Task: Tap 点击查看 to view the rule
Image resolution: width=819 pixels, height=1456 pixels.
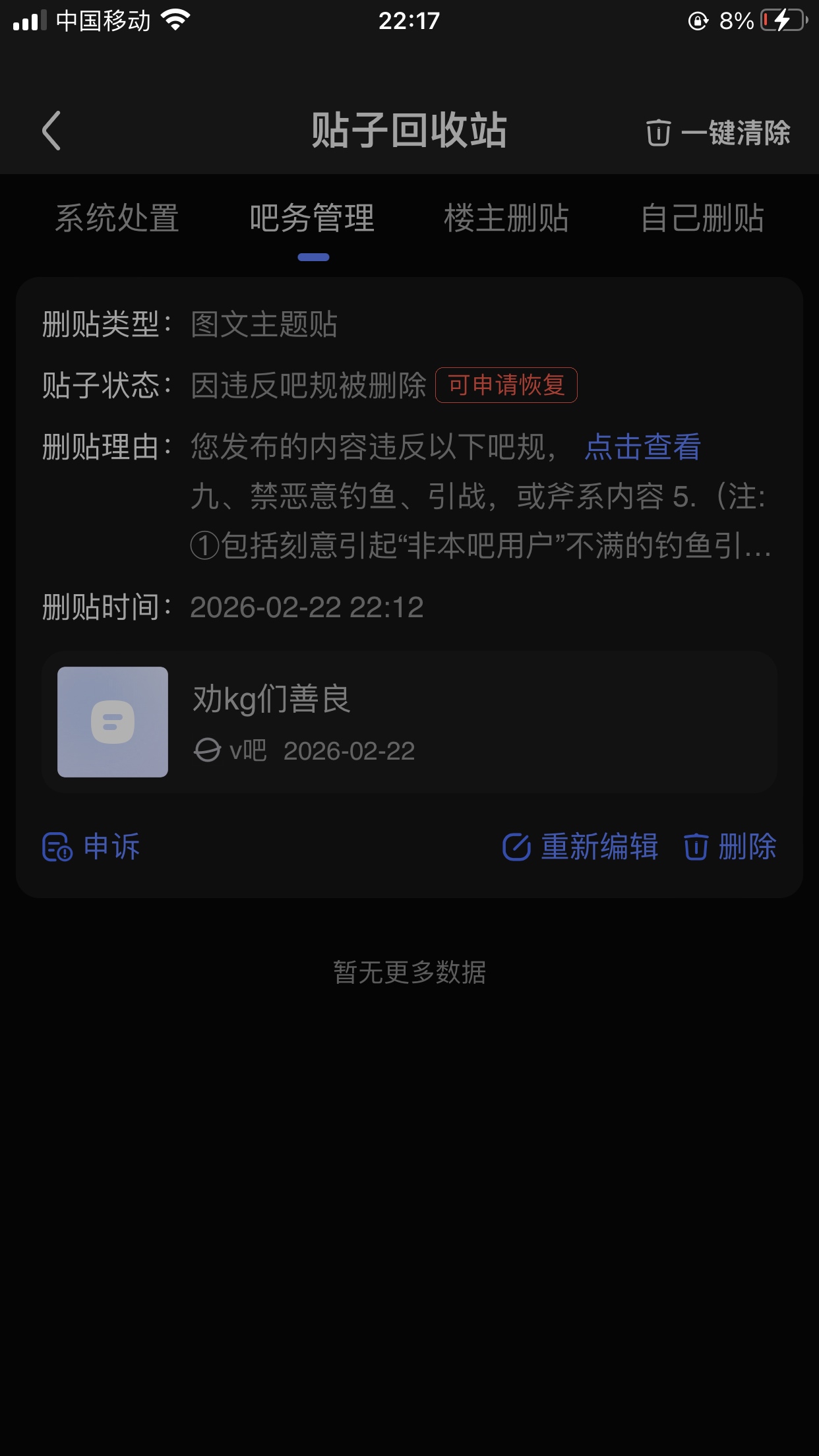Action: 642,447
